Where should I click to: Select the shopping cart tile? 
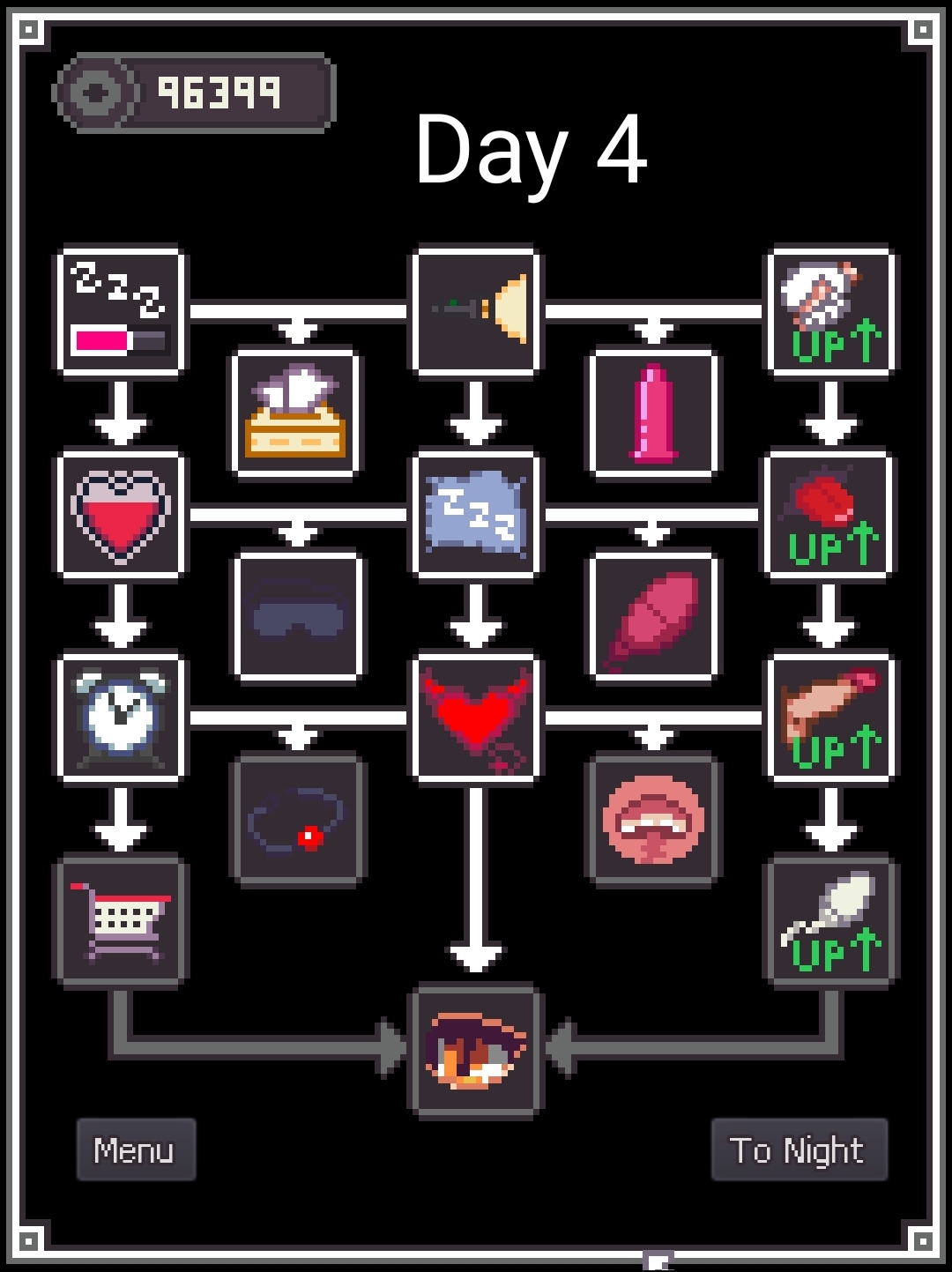tap(121, 920)
